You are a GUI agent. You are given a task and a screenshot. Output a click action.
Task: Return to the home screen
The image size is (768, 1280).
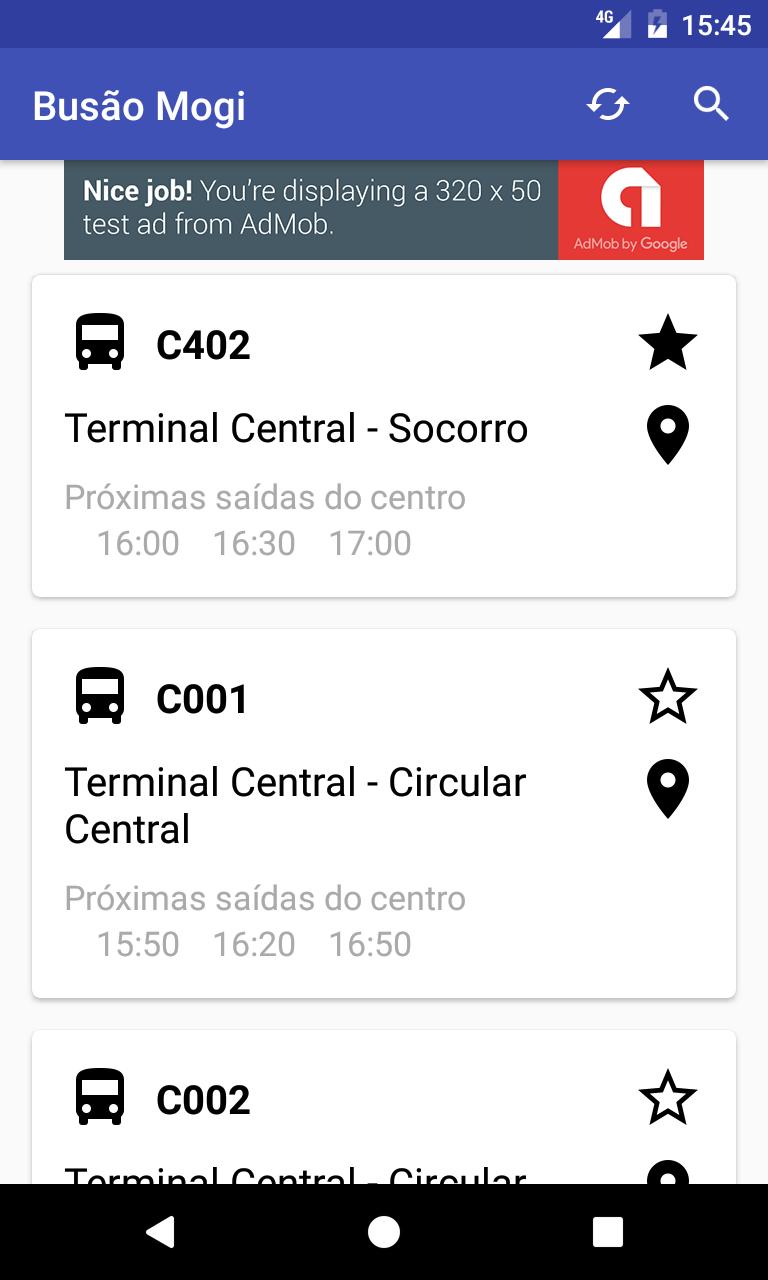click(384, 1232)
